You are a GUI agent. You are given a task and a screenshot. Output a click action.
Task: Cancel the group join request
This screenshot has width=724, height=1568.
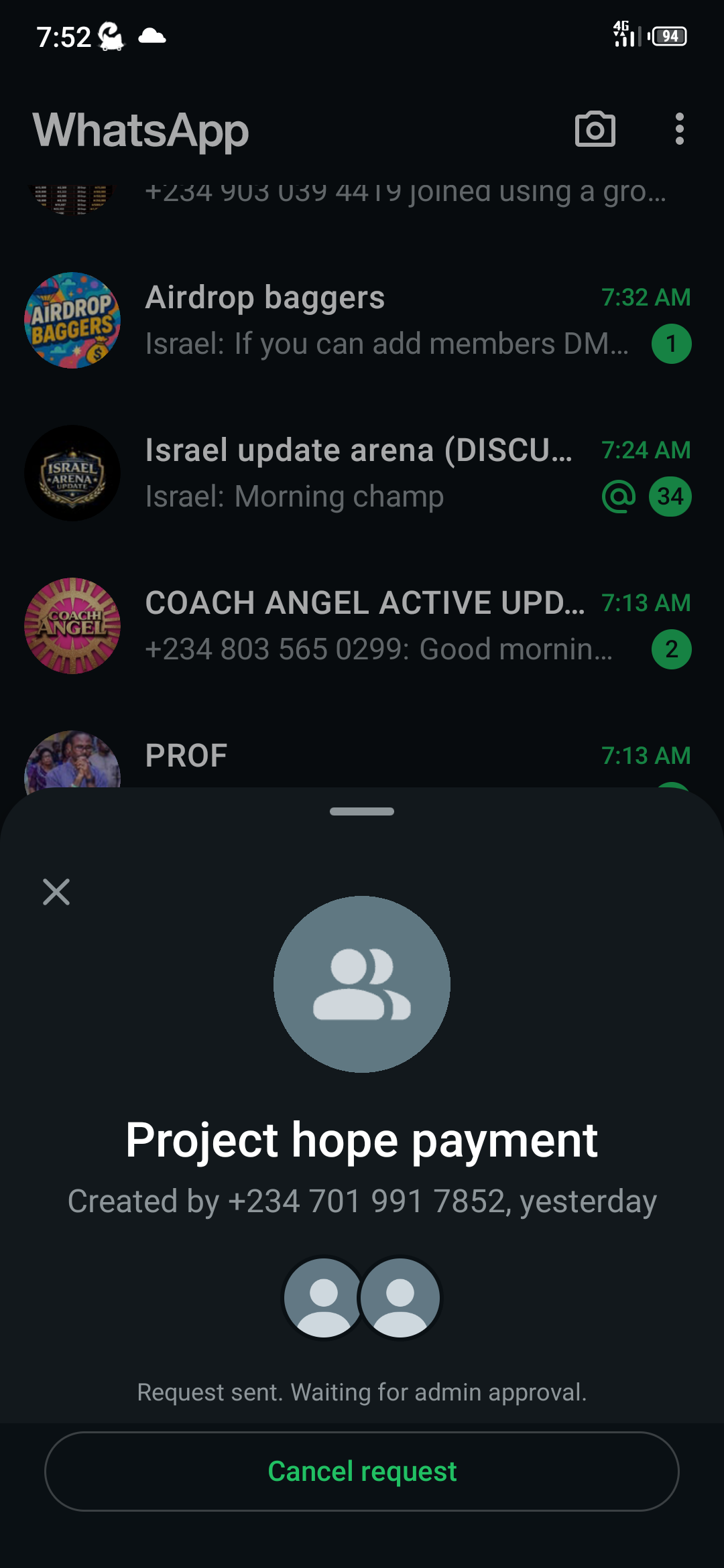point(362,1471)
